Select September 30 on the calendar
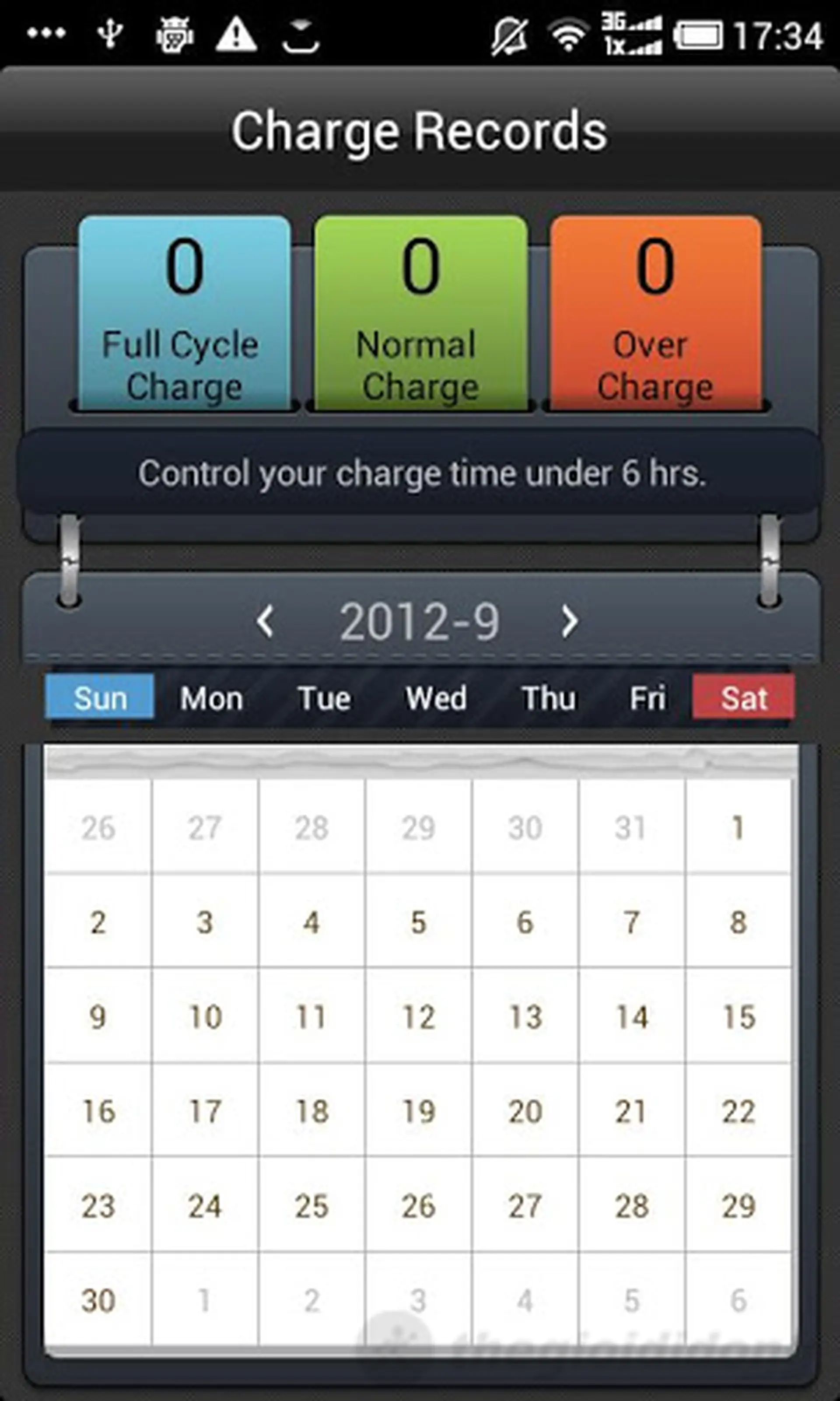Viewport: 840px width, 1401px height. click(98, 1300)
